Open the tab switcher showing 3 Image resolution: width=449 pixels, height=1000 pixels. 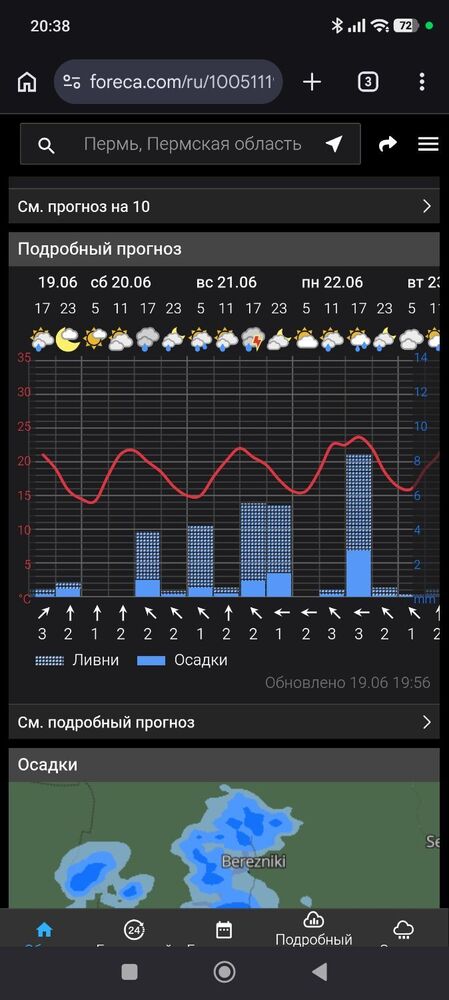point(368,82)
